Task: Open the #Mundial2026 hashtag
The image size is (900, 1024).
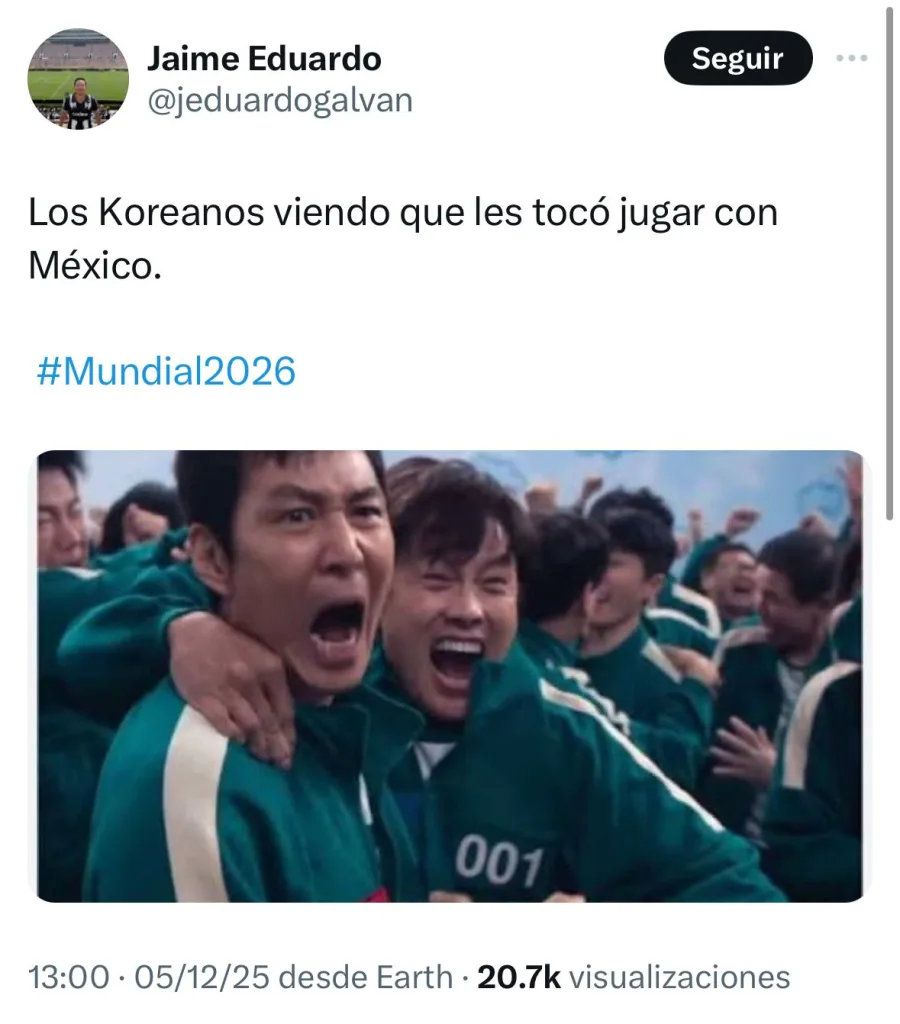Action: tap(166, 371)
